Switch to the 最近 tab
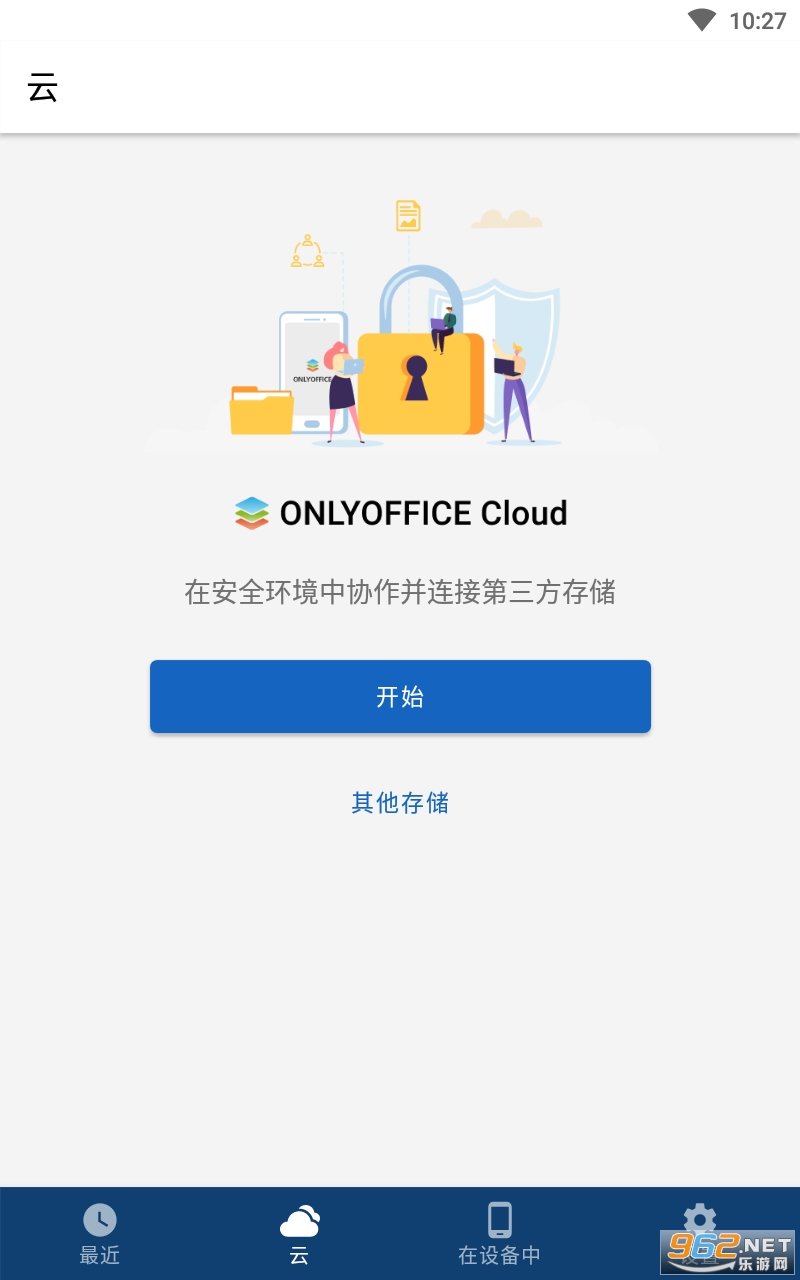Image resolution: width=800 pixels, height=1280 pixels. click(100, 1234)
